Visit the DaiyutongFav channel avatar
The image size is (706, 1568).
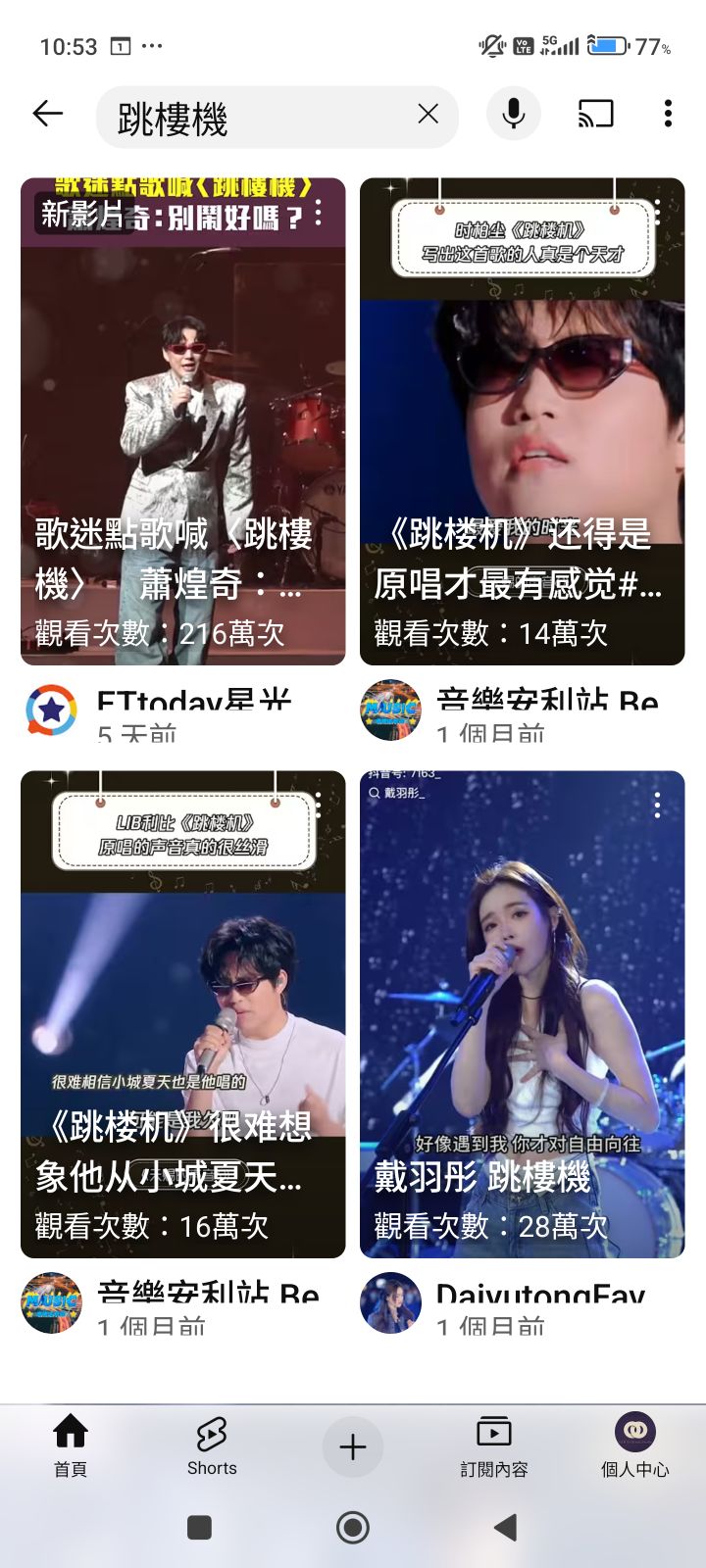pos(390,1302)
